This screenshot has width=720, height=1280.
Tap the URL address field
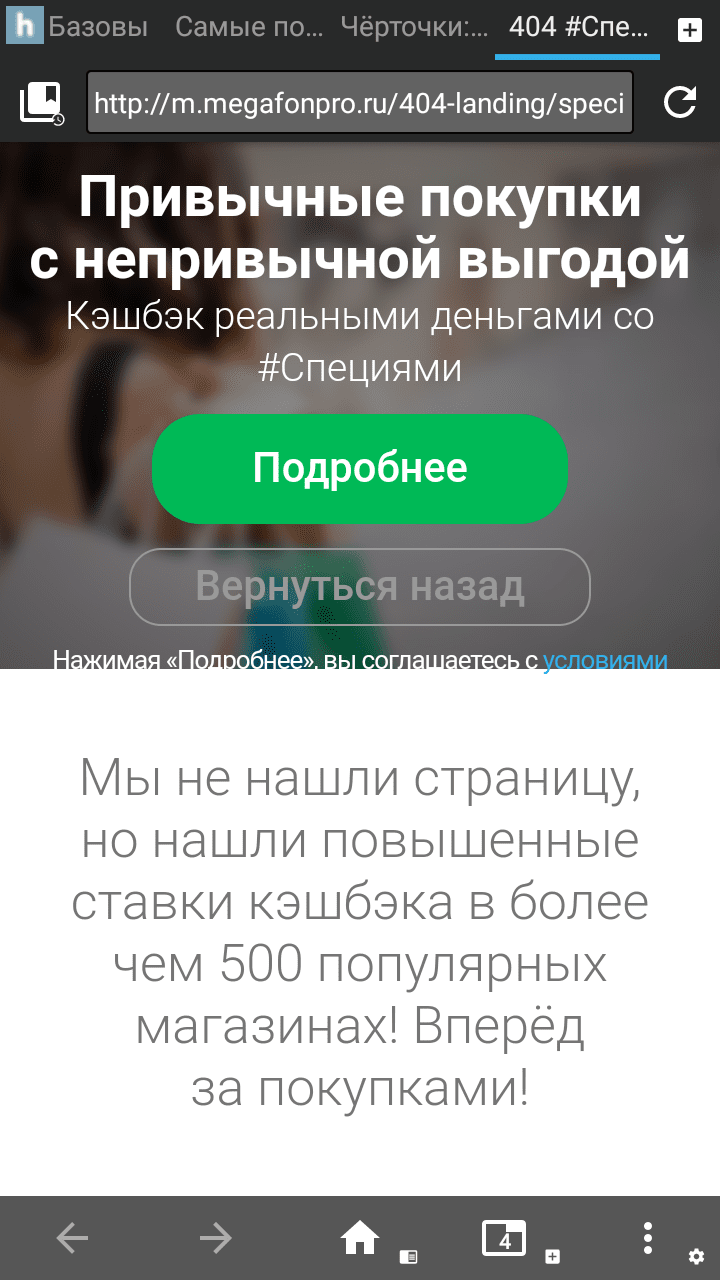click(x=360, y=102)
